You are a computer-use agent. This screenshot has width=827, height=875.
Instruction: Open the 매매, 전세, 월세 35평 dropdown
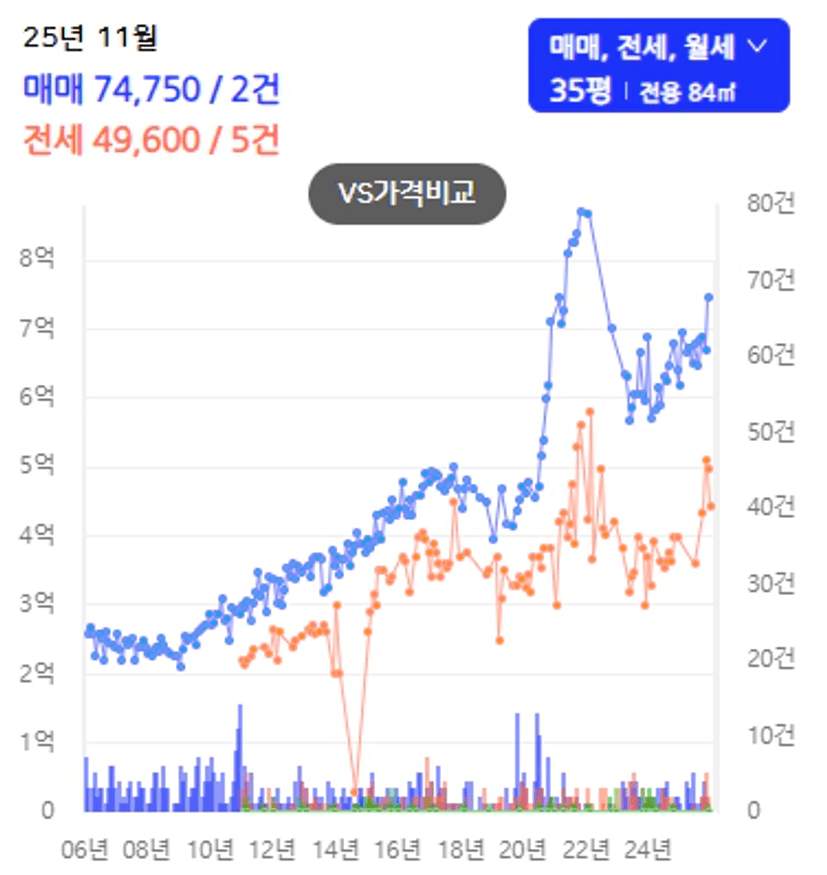(658, 66)
